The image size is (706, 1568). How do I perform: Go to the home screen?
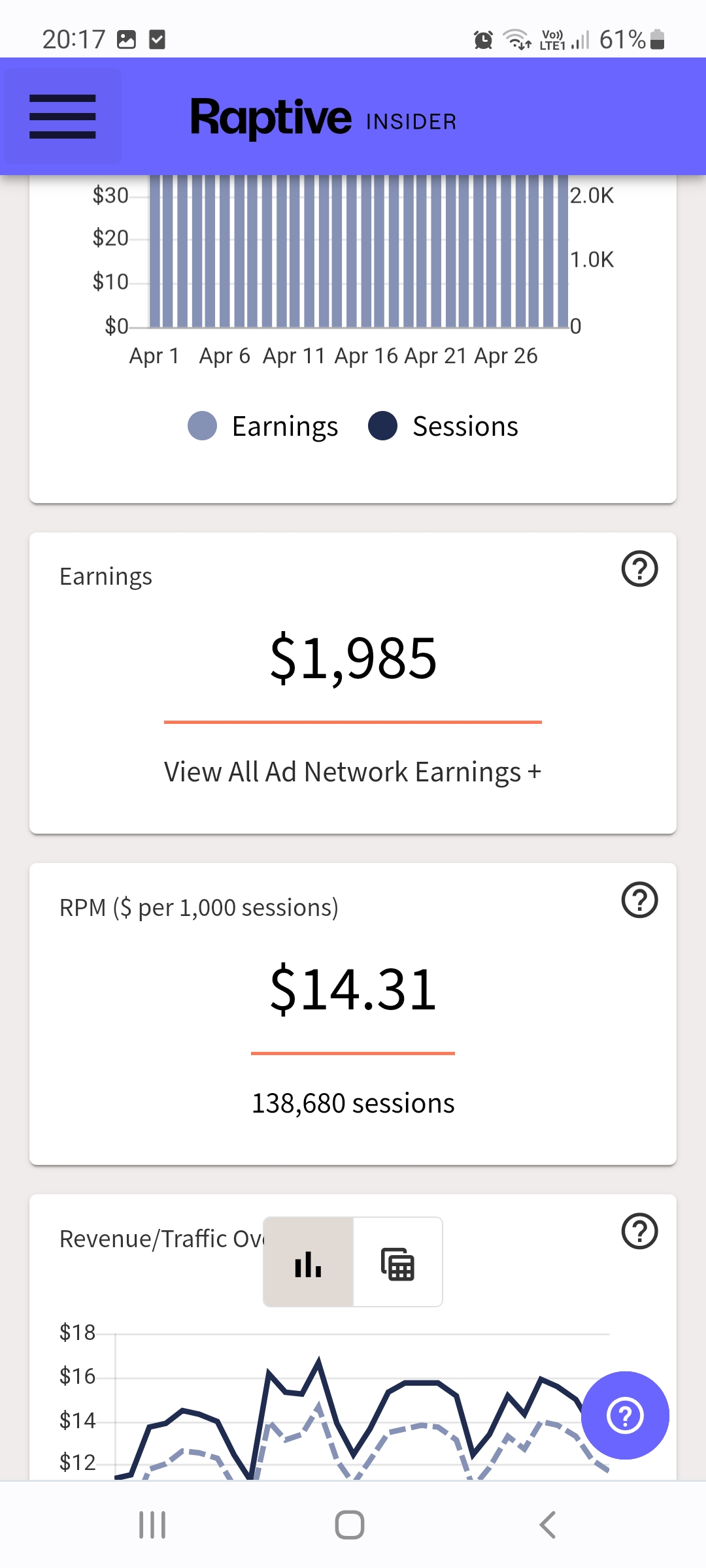pos(350,1525)
